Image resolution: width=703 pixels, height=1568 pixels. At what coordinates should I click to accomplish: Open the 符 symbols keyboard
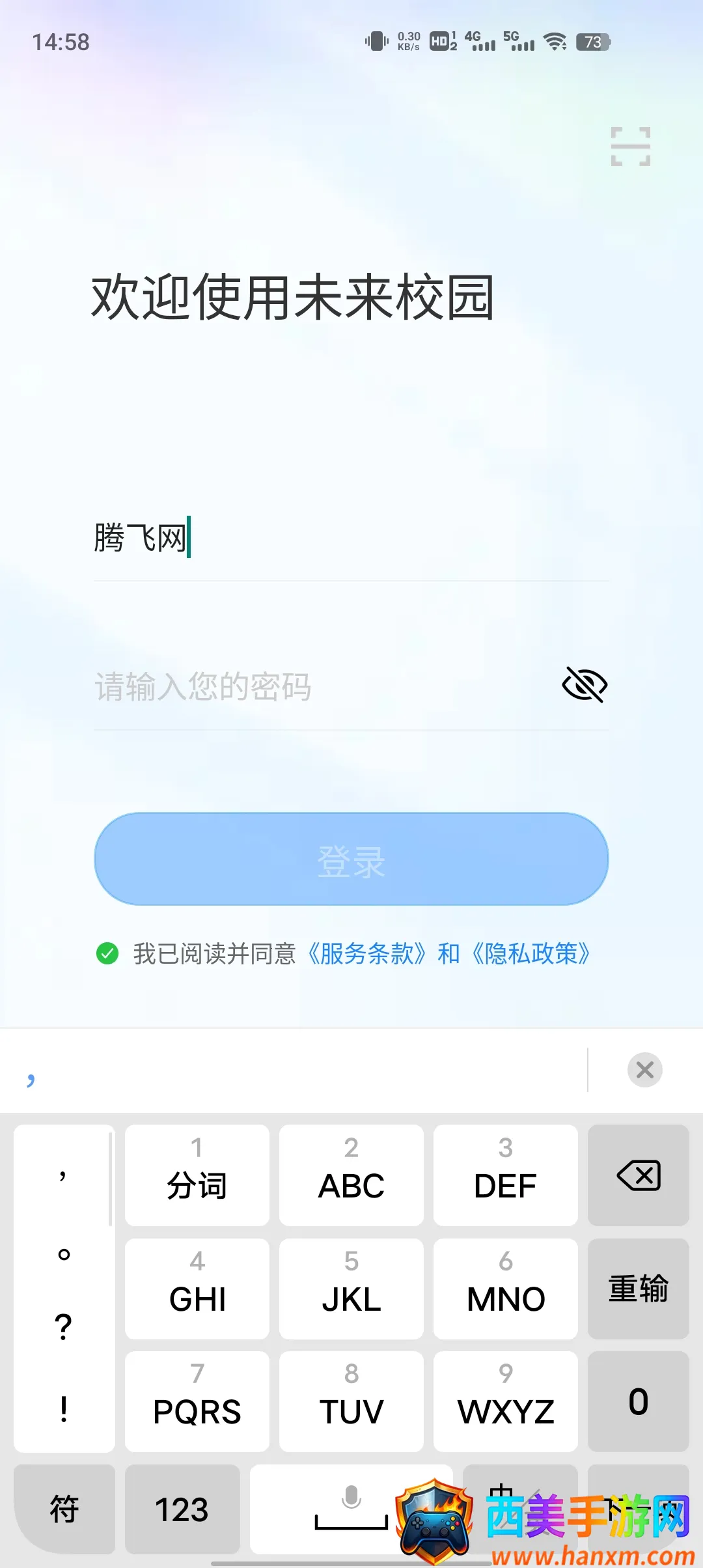pos(64,1509)
